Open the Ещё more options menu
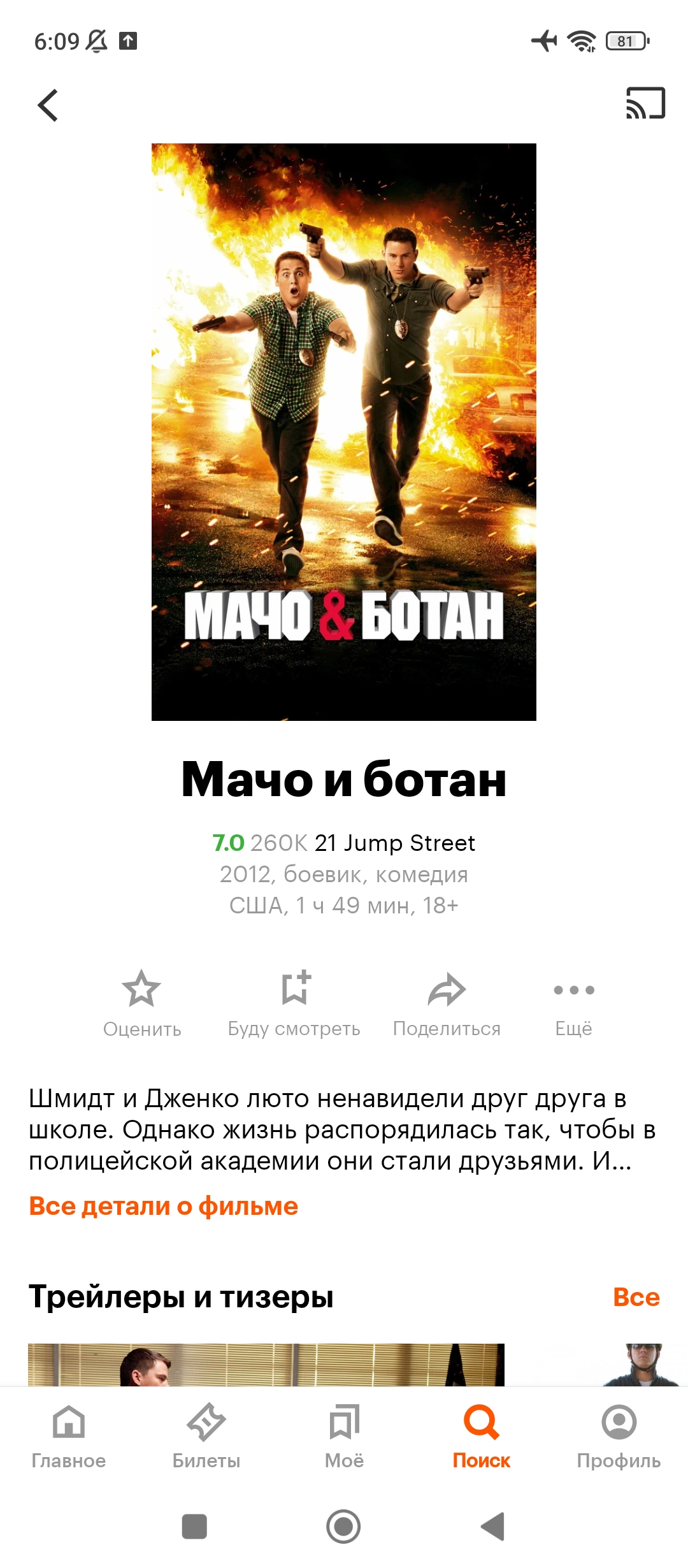 [x=573, y=1003]
